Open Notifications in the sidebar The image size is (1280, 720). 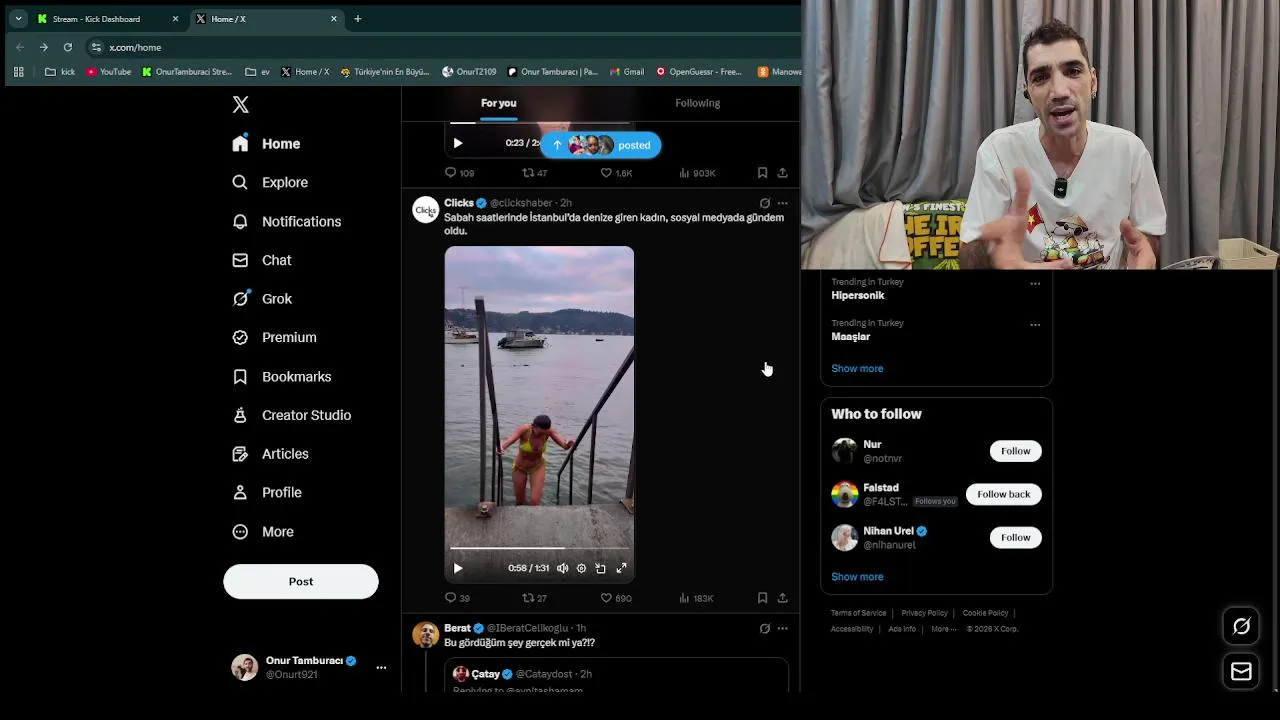pyautogui.click(x=300, y=221)
